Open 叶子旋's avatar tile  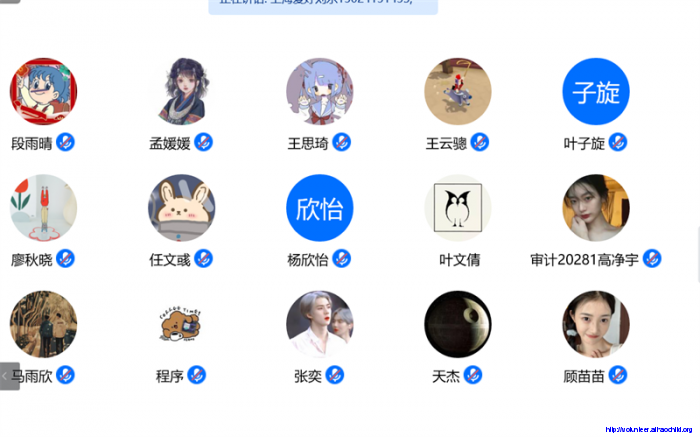pyautogui.click(x=596, y=91)
